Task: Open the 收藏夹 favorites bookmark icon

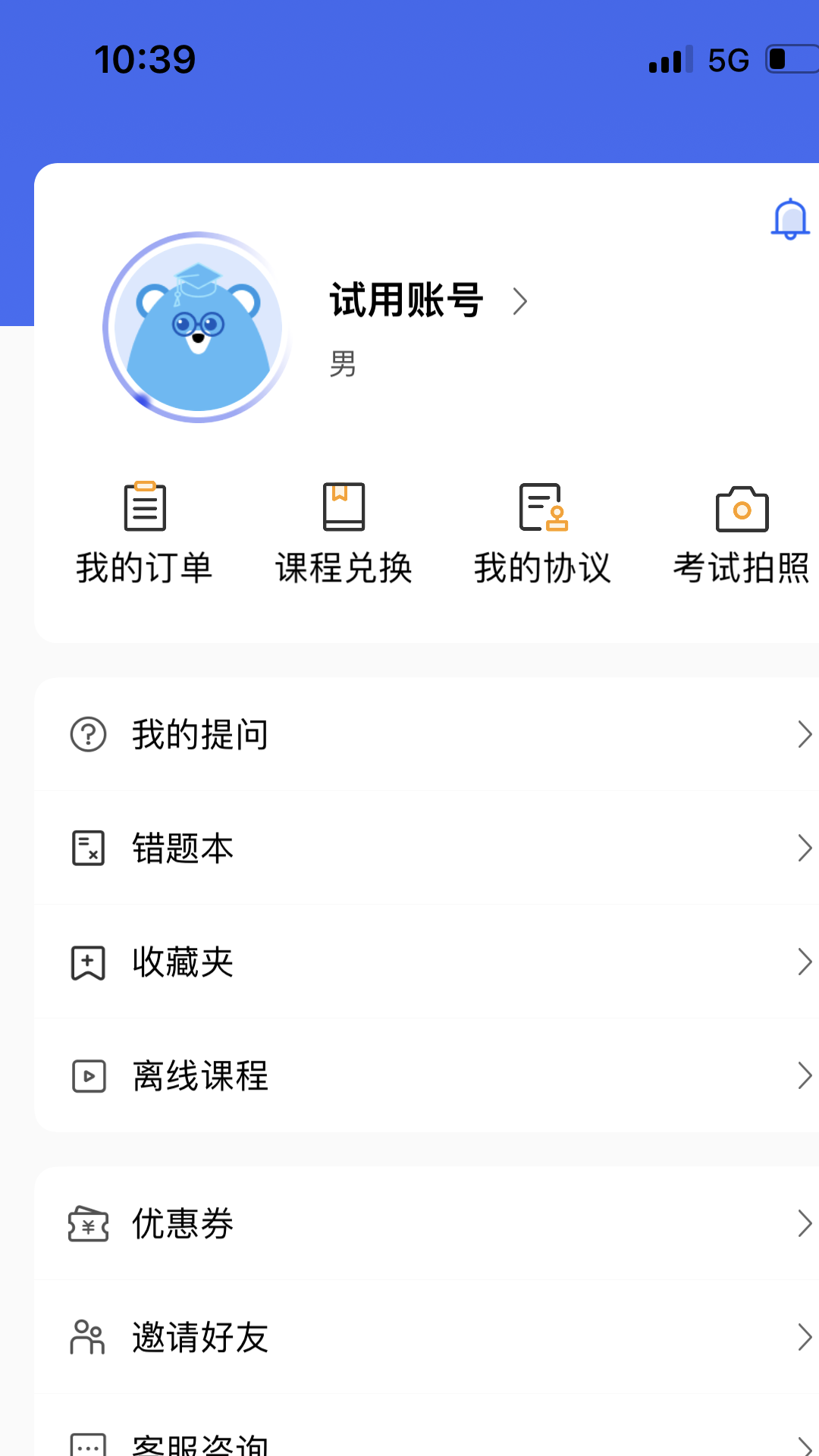Action: [88, 962]
